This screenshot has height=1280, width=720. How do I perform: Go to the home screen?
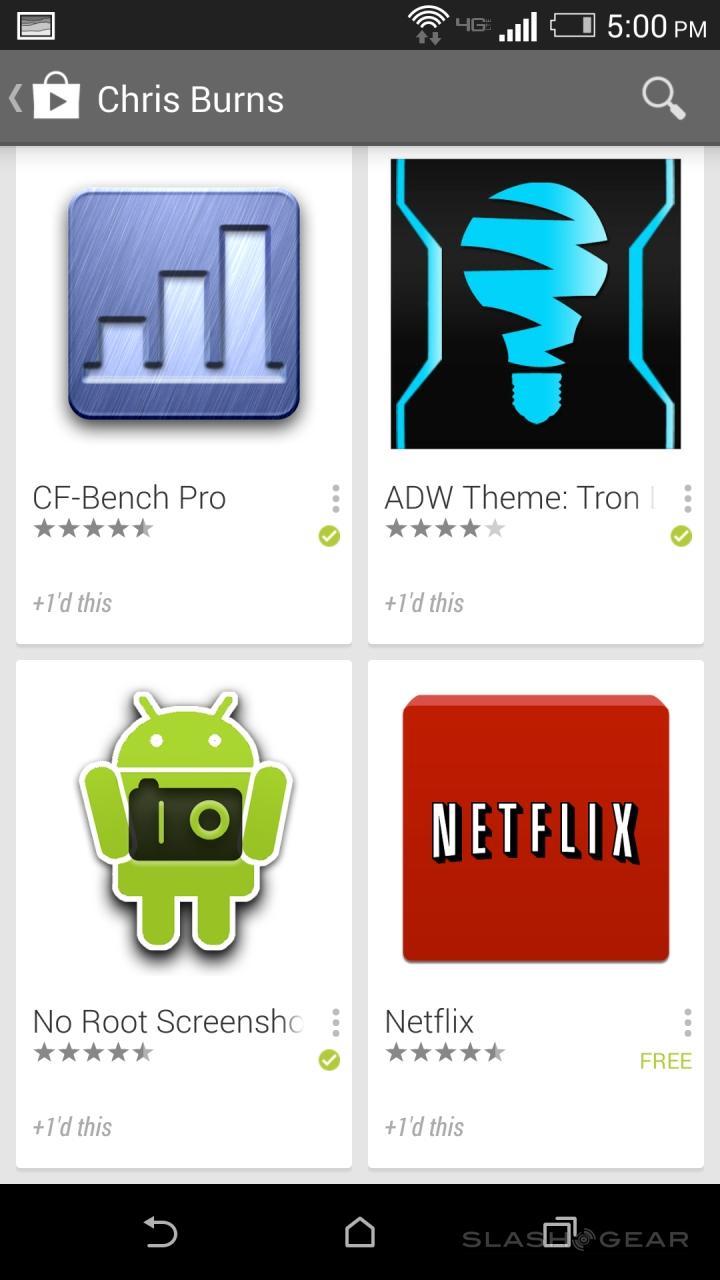pos(360,1233)
